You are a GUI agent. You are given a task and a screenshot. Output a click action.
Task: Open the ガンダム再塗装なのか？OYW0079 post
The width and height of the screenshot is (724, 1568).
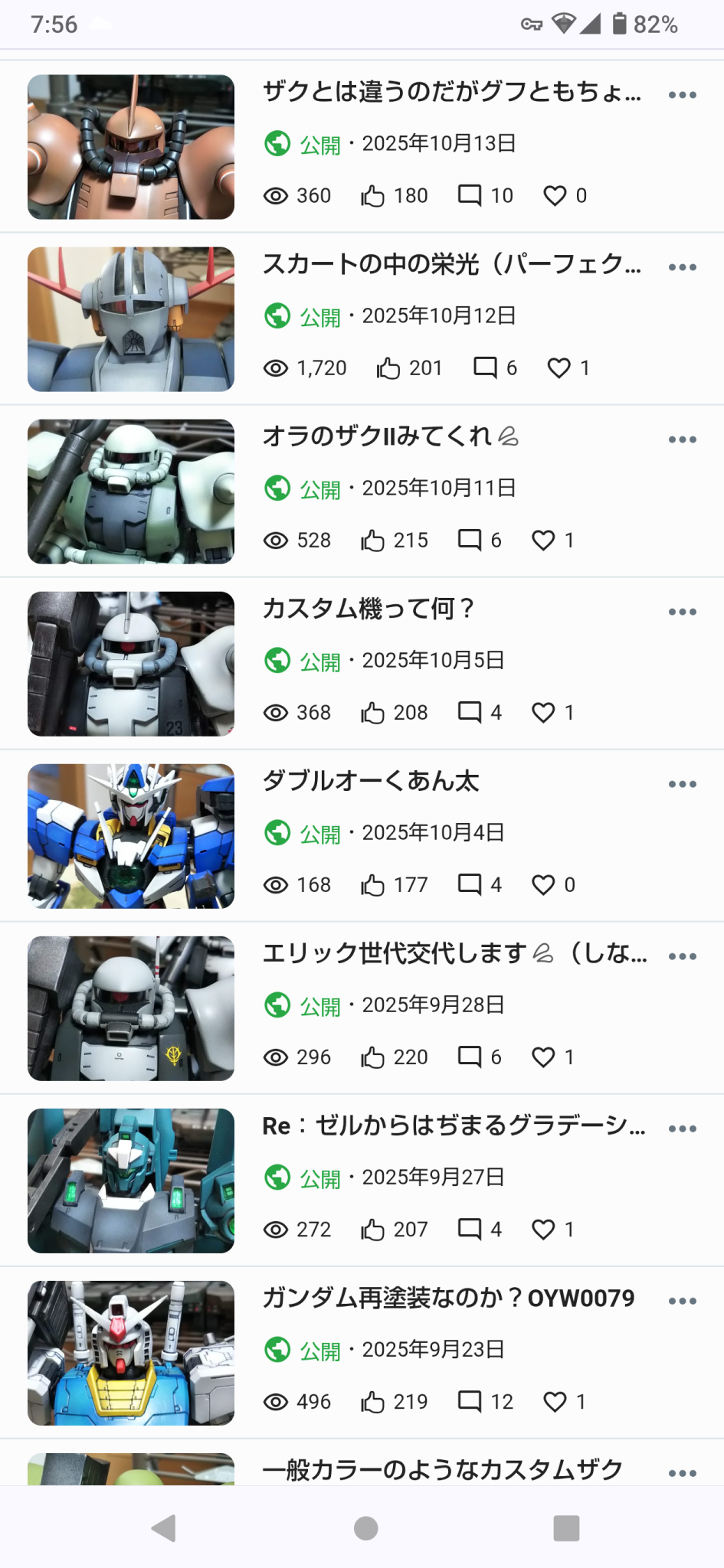[x=448, y=1298]
